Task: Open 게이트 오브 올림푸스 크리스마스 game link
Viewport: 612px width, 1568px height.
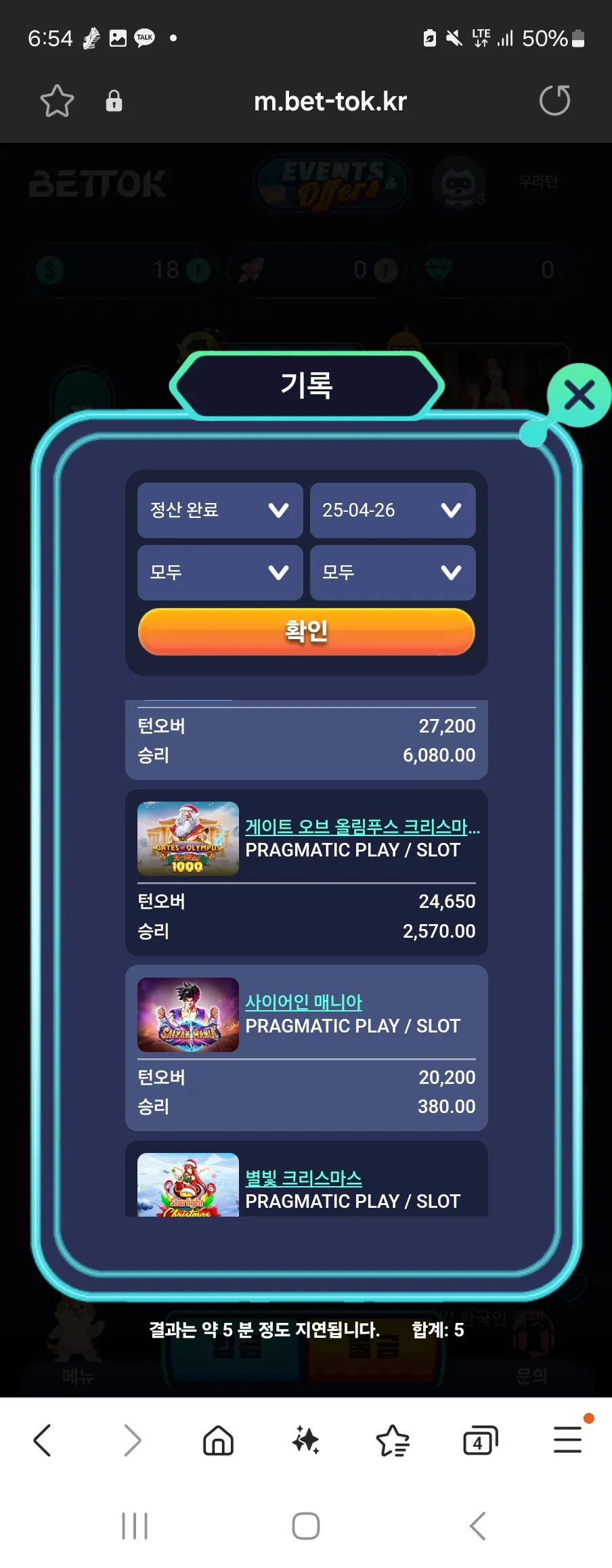Action: pyautogui.click(x=362, y=827)
